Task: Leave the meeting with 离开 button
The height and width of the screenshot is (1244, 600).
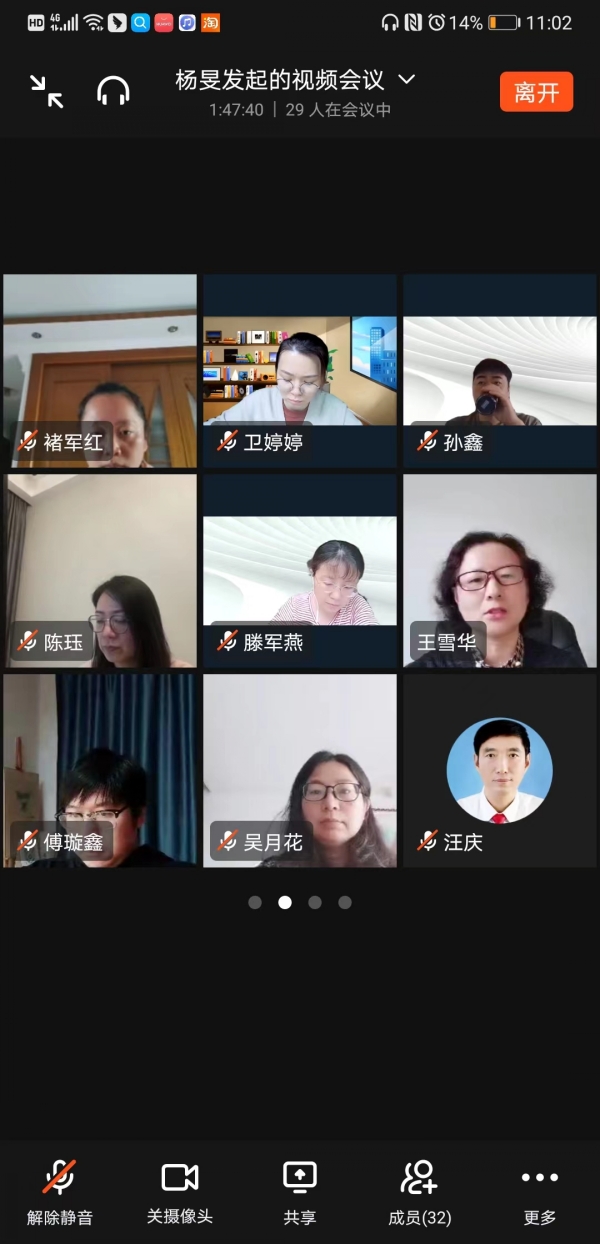Action: point(536,92)
